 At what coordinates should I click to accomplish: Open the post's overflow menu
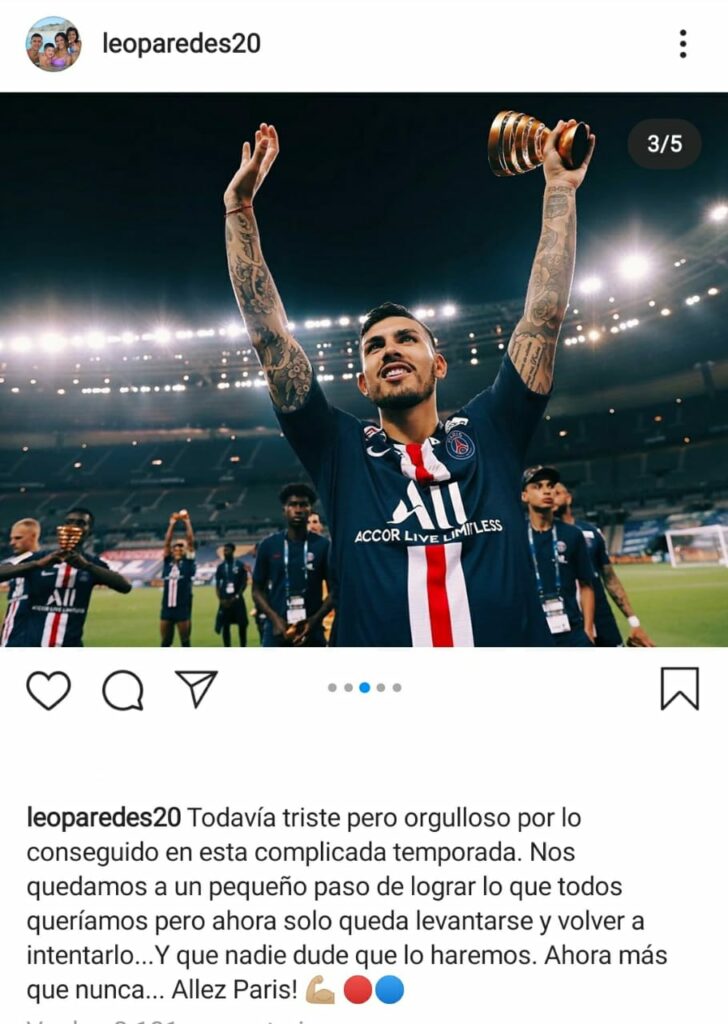(x=683, y=44)
